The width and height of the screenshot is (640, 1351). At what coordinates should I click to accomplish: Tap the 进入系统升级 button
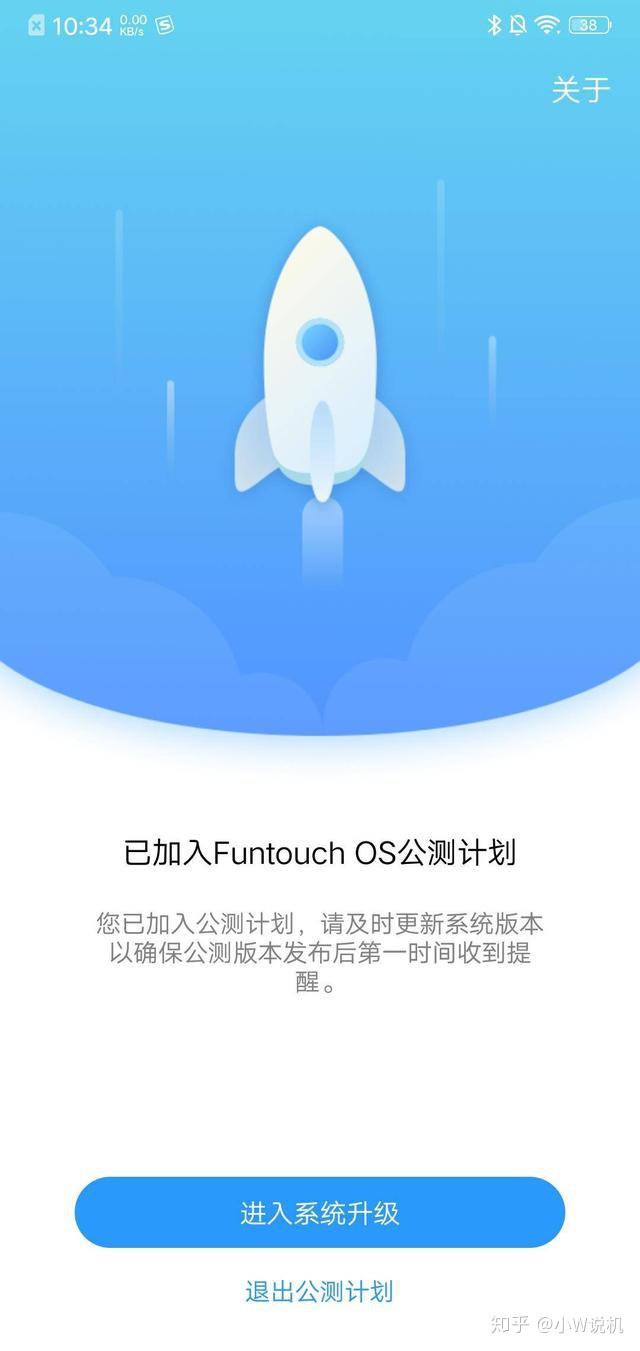click(x=320, y=1212)
